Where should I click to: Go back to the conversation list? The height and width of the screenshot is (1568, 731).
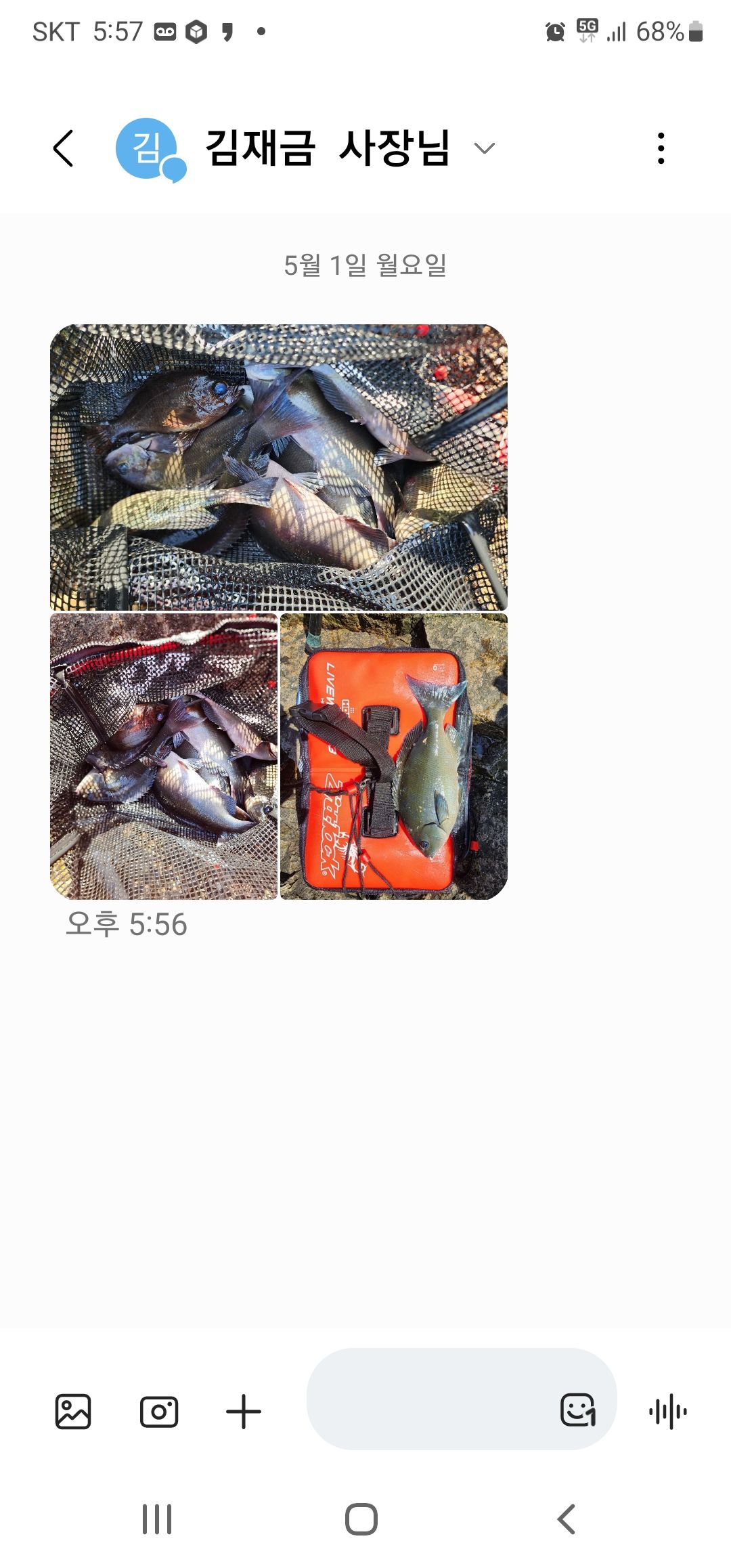point(64,148)
